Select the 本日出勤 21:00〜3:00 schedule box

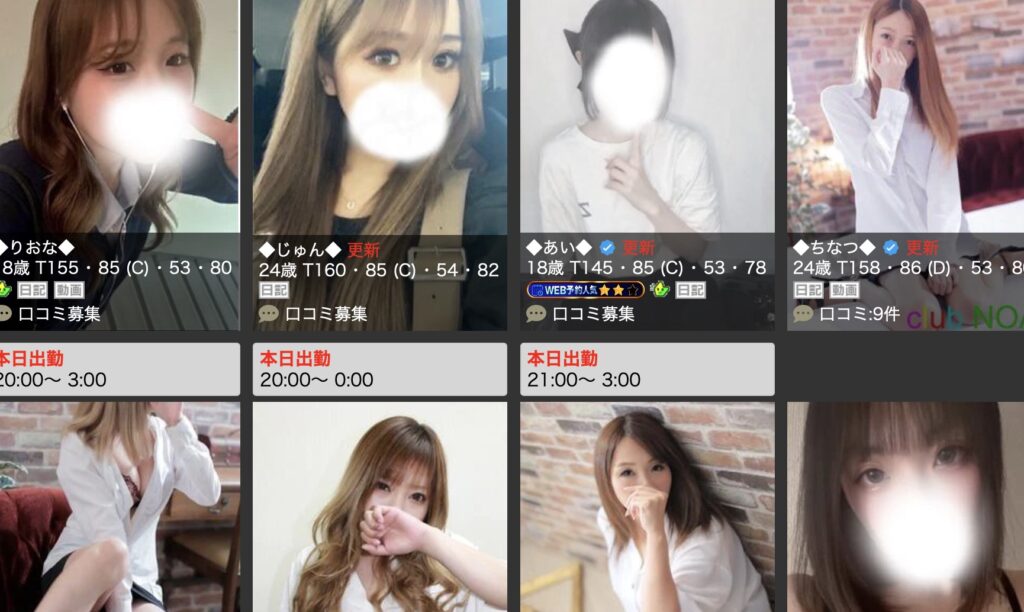pos(647,369)
